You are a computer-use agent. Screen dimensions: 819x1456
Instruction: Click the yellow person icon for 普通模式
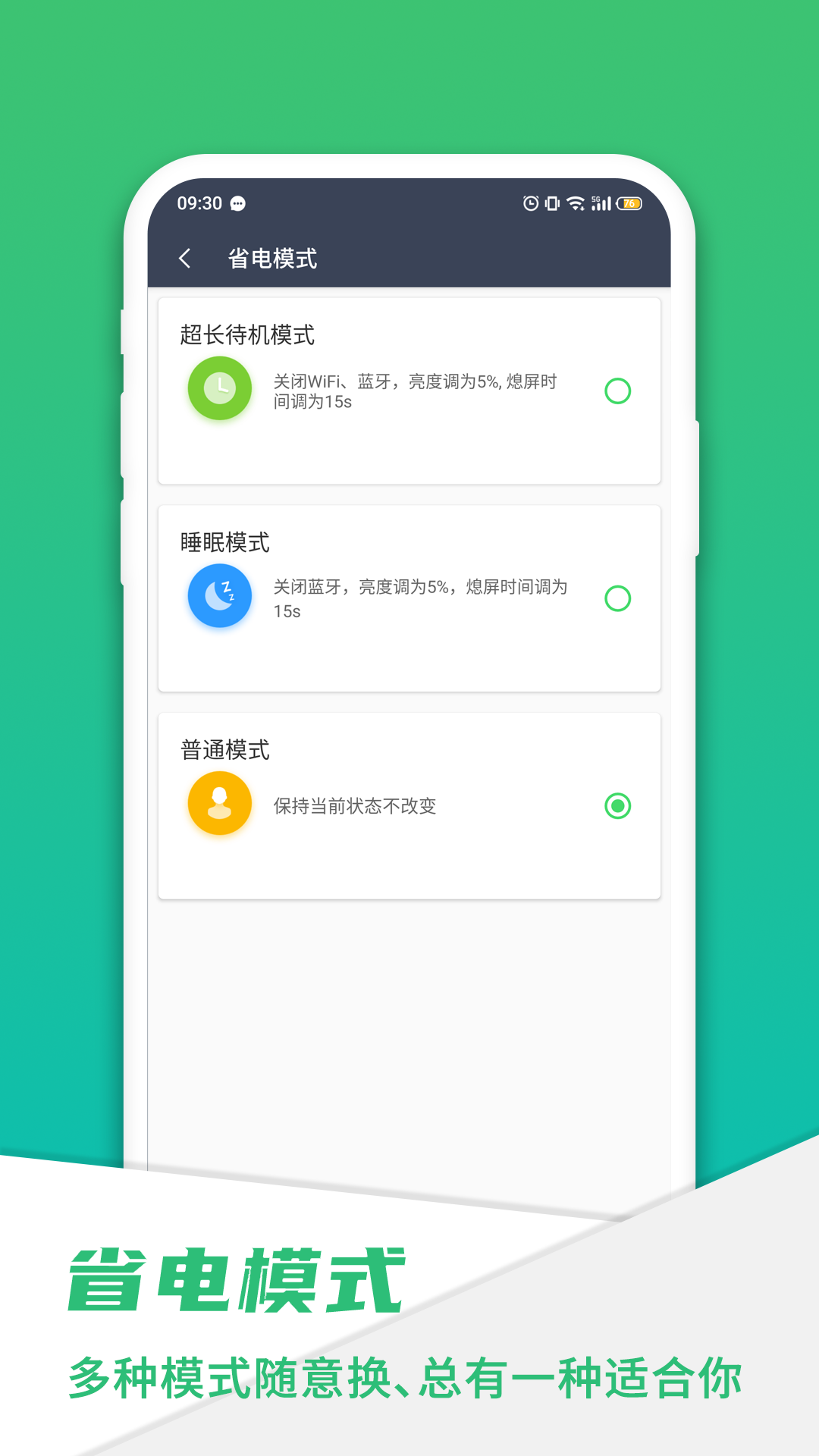(x=219, y=803)
